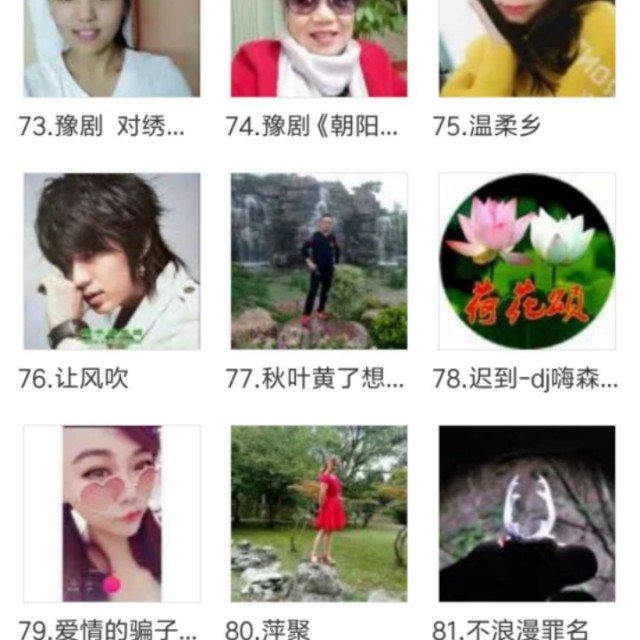Open item 73 豫剧 对绣
Screen dimensions: 640x640
coord(111,48)
